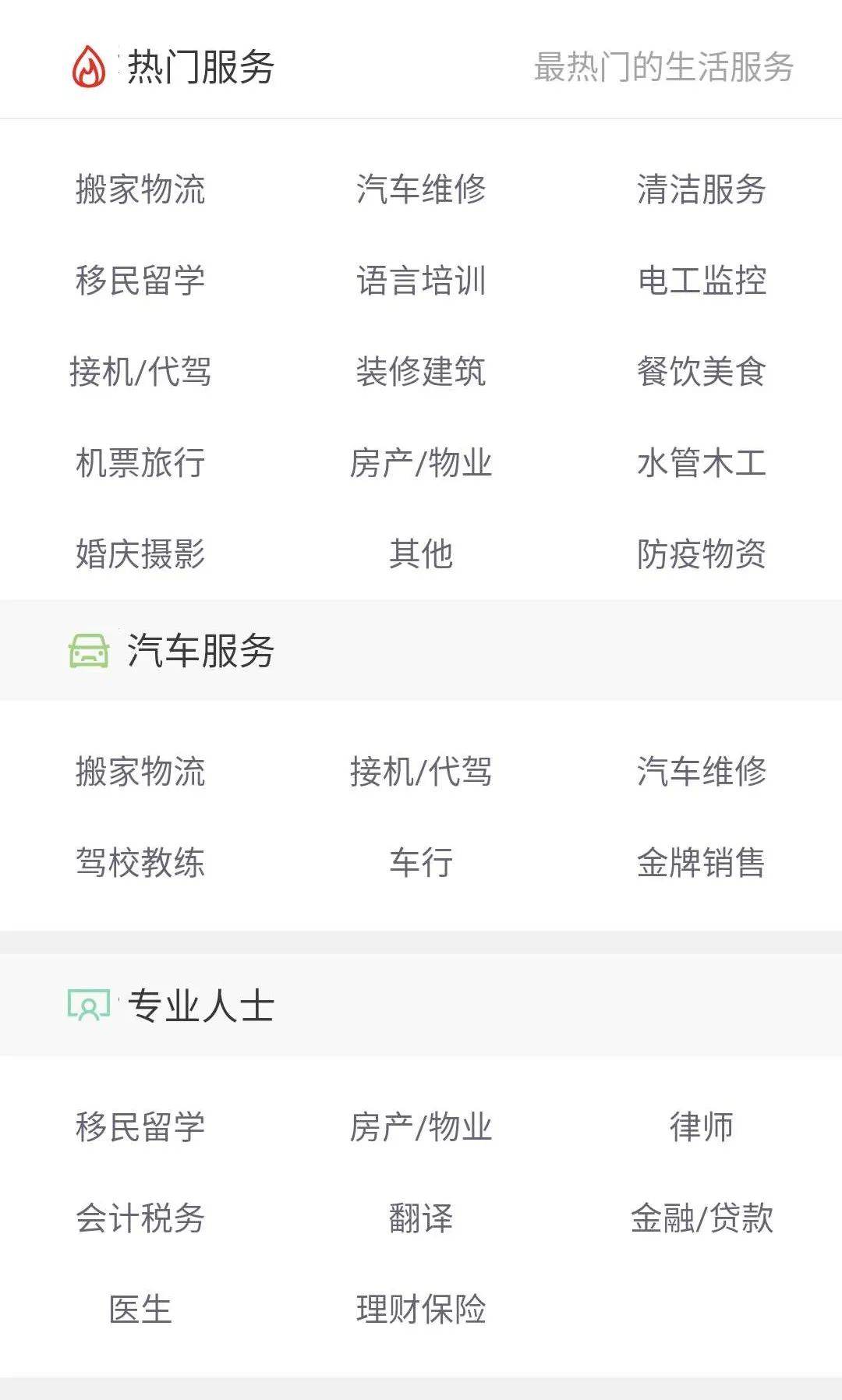Open 理财保险 services
This screenshot has width=842, height=1400.
tap(421, 1310)
